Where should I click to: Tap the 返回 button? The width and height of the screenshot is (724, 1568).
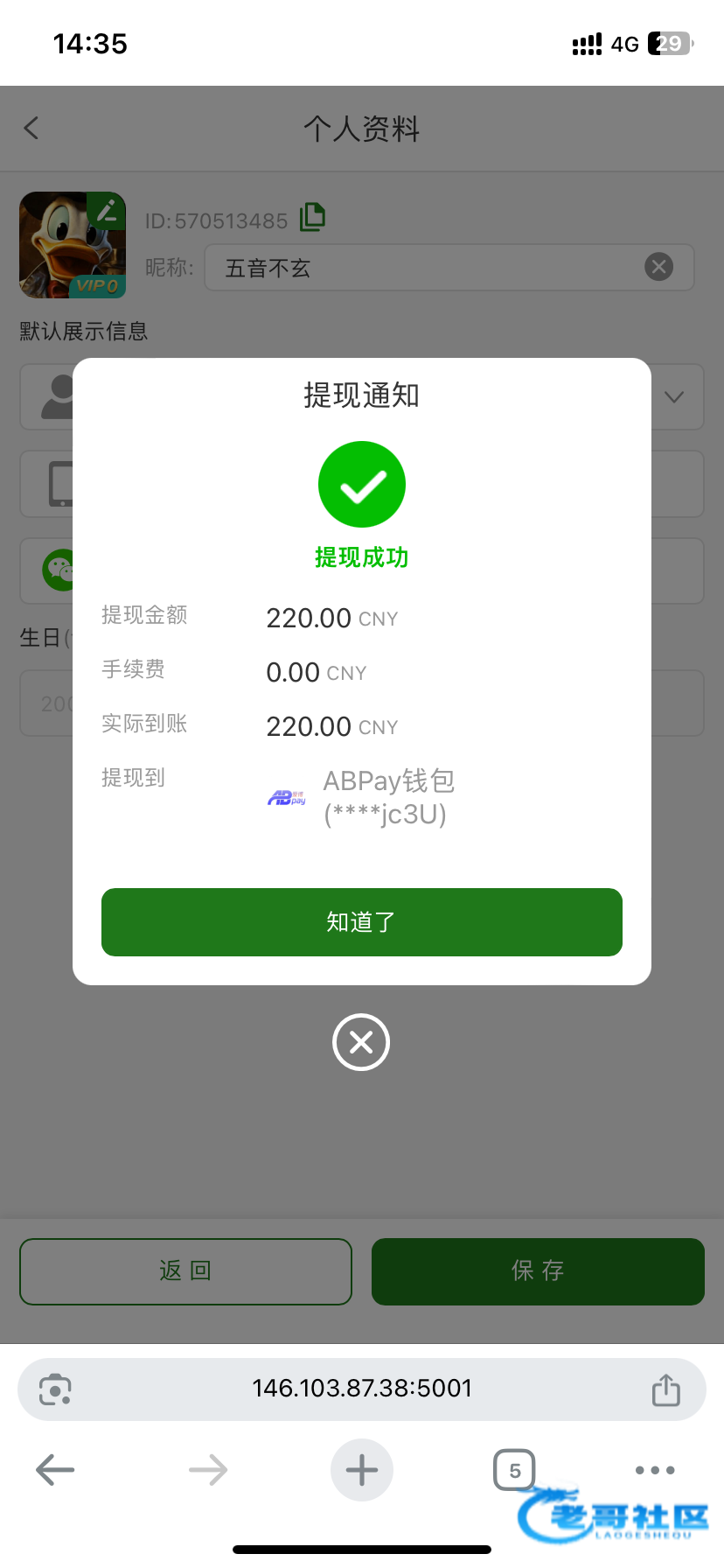pos(185,1271)
